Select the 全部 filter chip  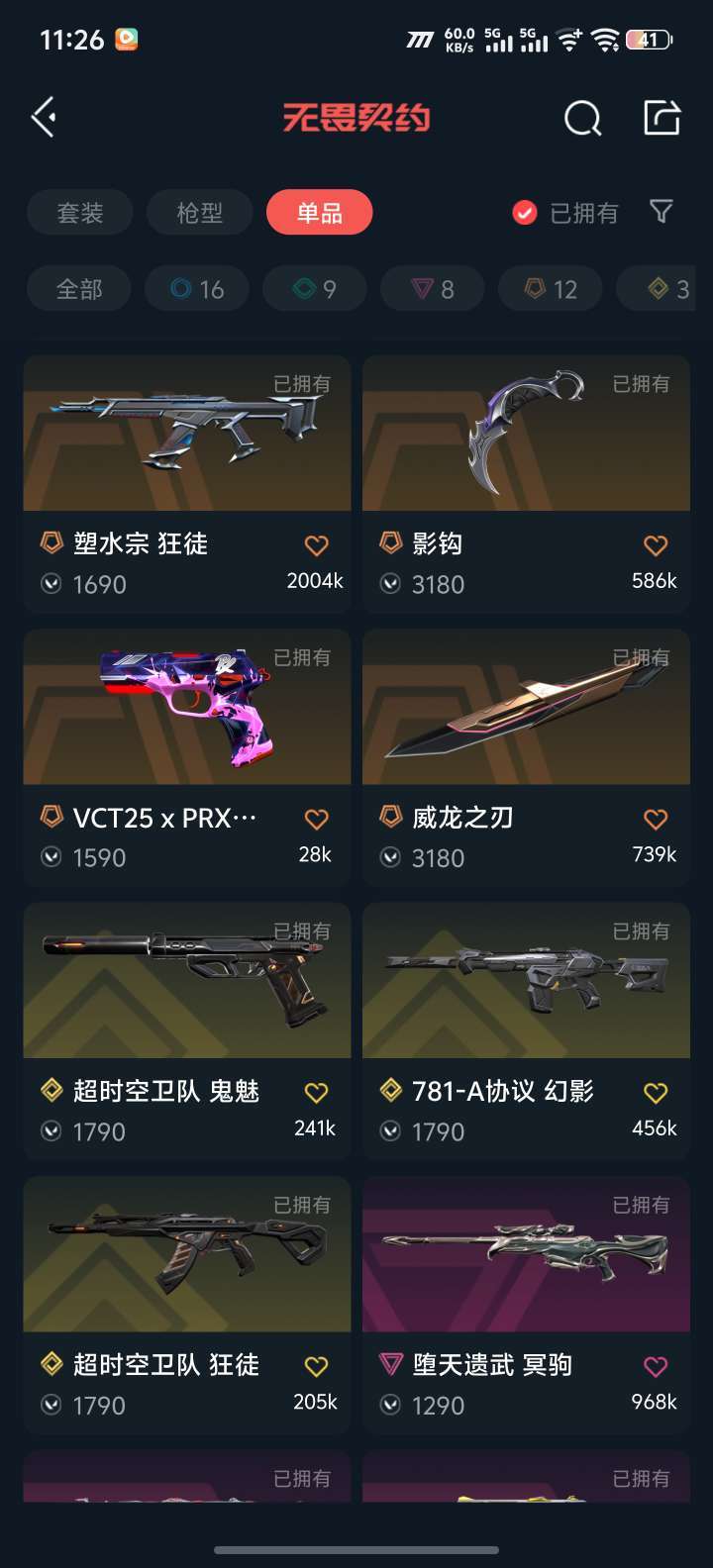pos(79,289)
